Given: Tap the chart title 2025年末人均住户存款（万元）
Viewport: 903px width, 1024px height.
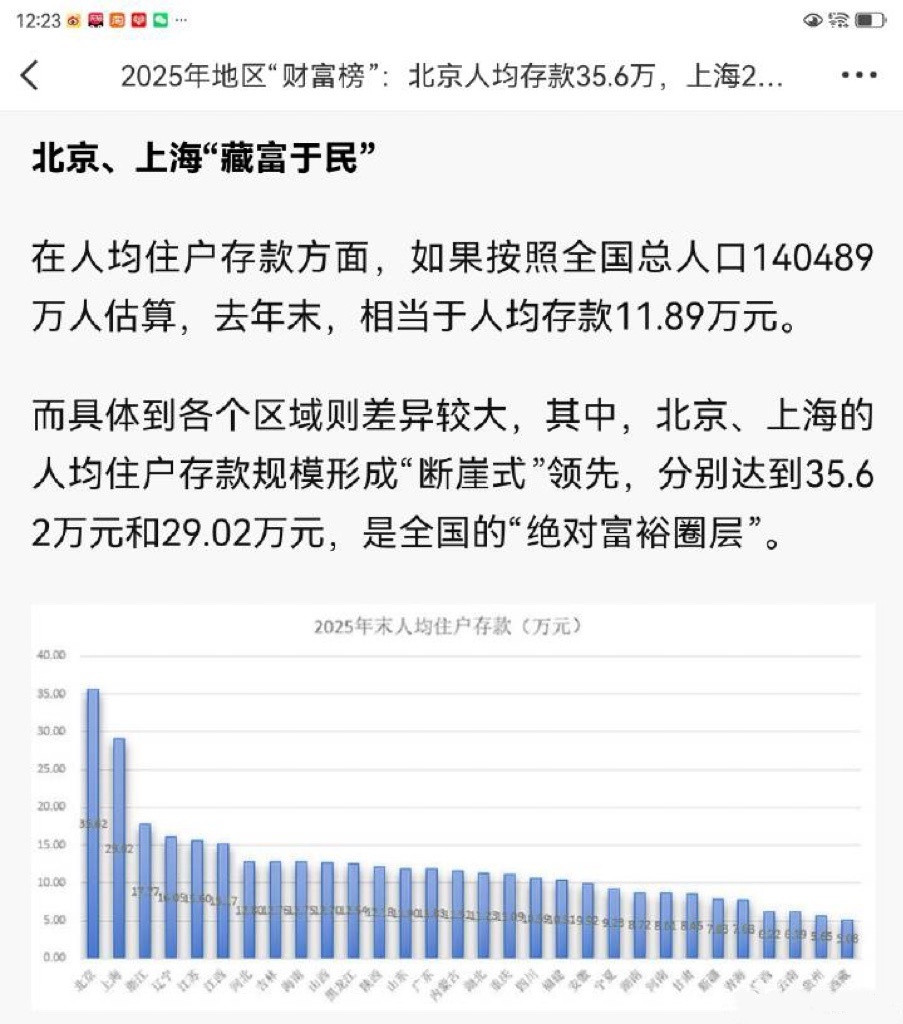Looking at the screenshot, I should pos(447,628).
